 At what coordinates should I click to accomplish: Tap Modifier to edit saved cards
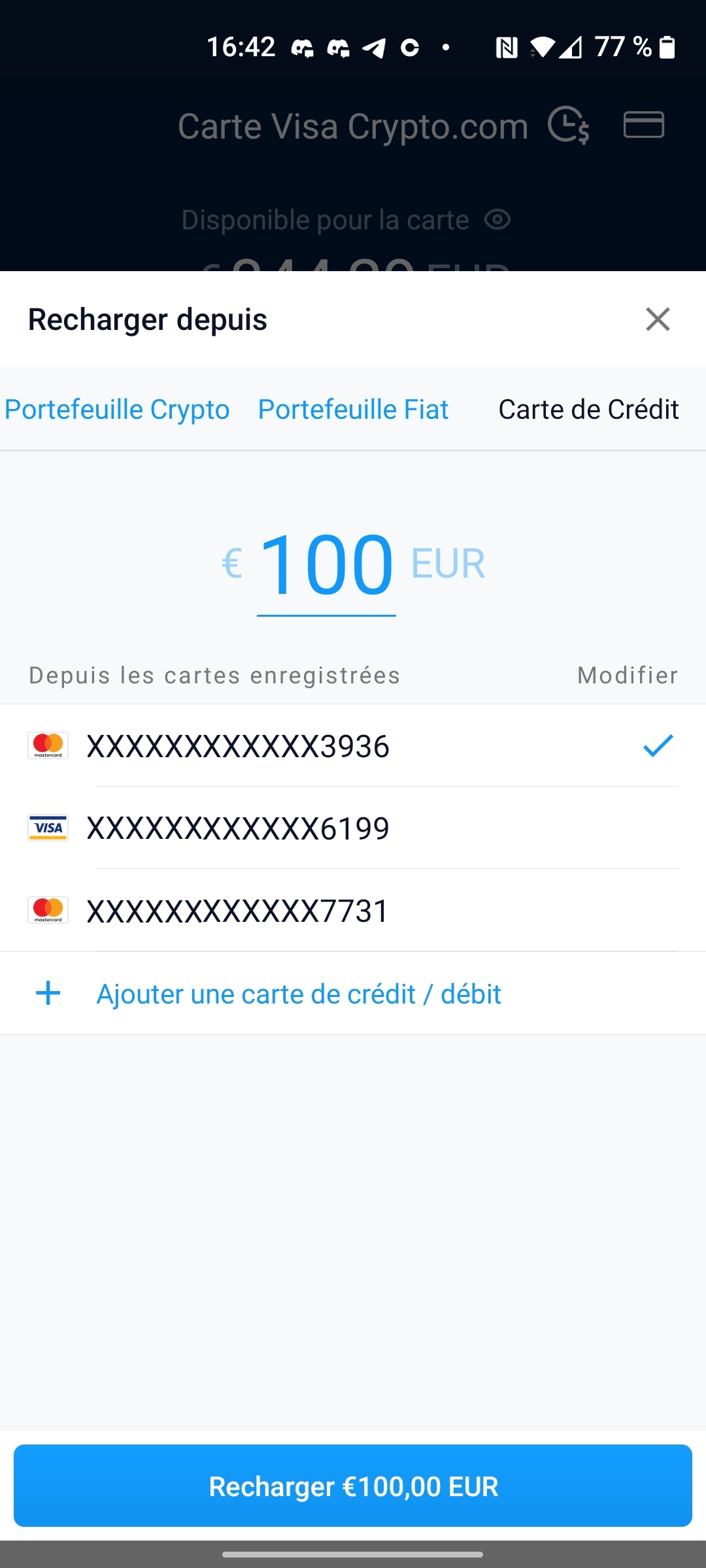pos(628,676)
